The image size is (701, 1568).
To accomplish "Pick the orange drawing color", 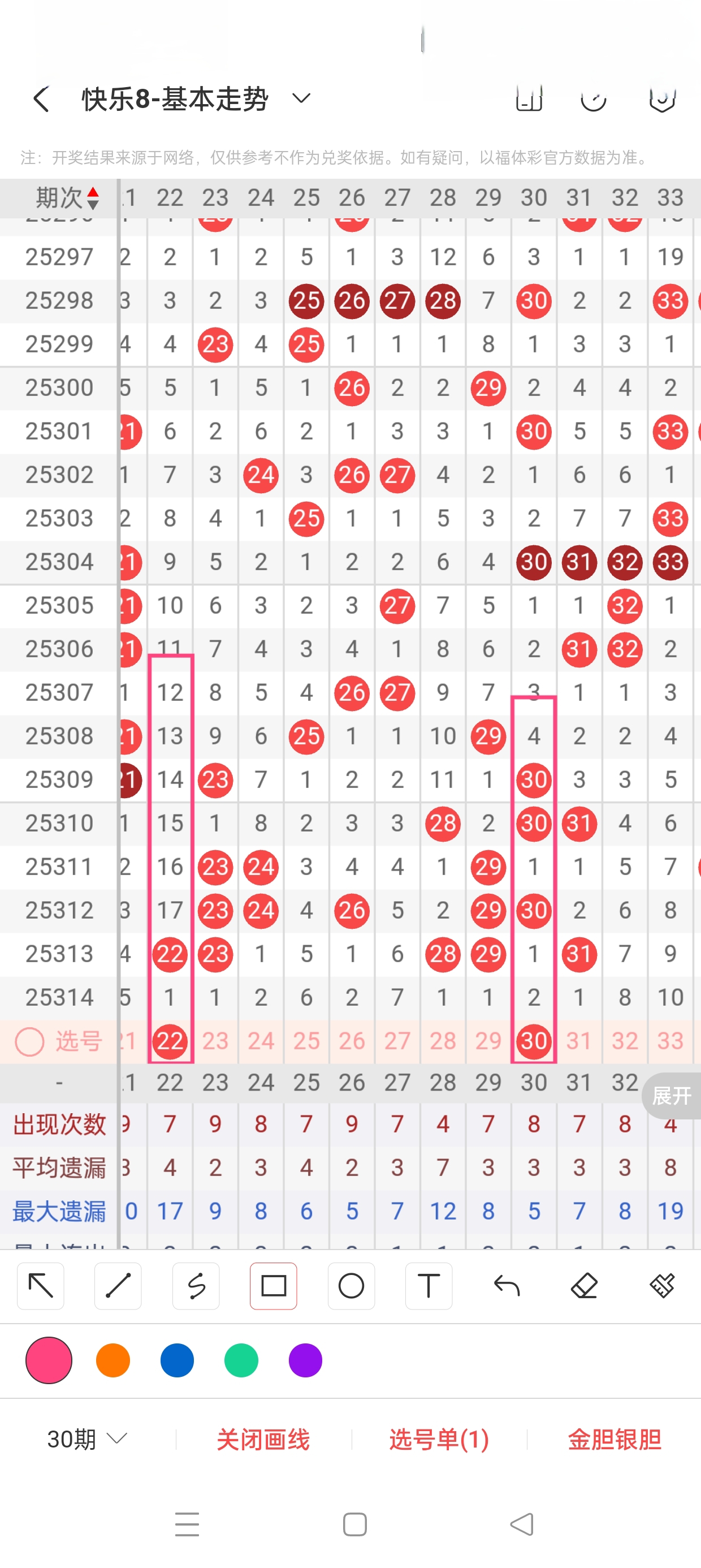I will [113, 1360].
